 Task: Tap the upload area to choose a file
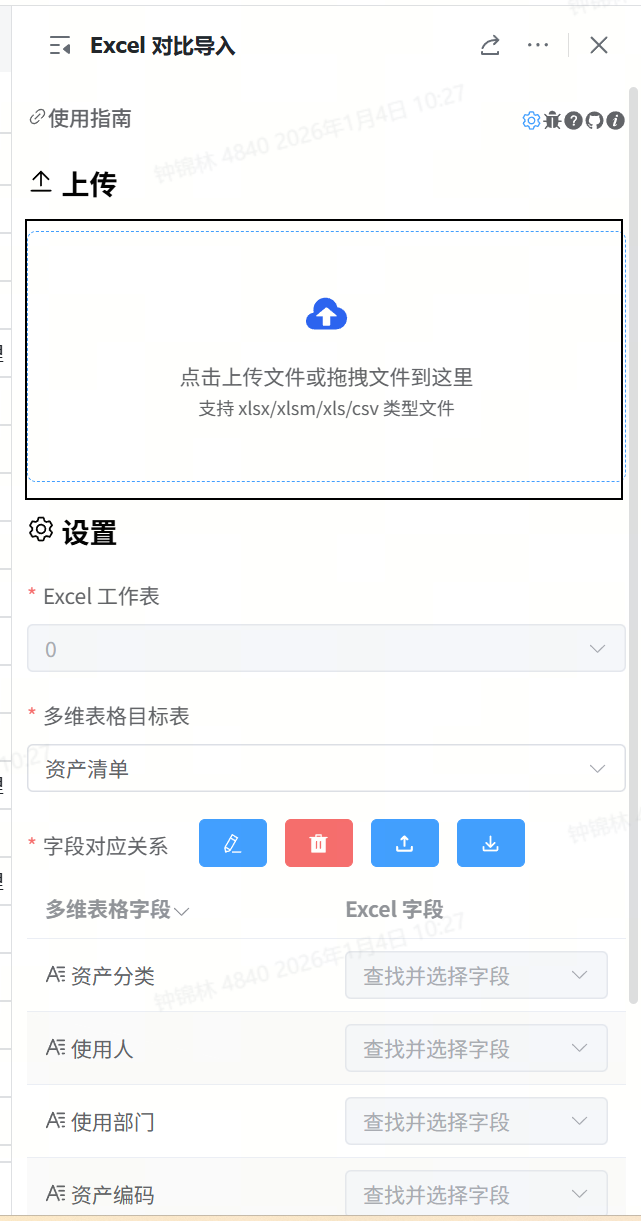(325, 358)
